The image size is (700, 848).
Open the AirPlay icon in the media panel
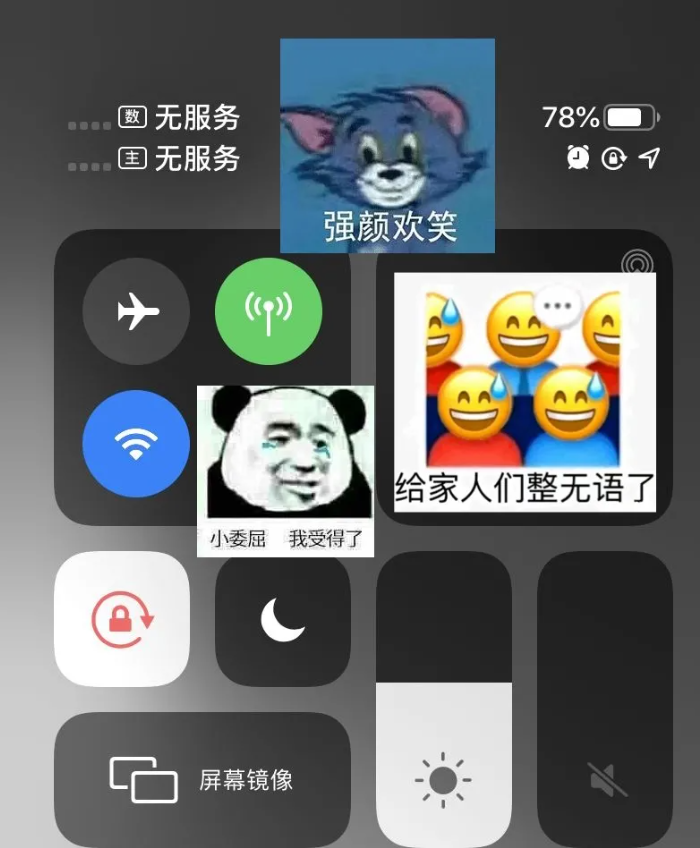click(x=636, y=264)
